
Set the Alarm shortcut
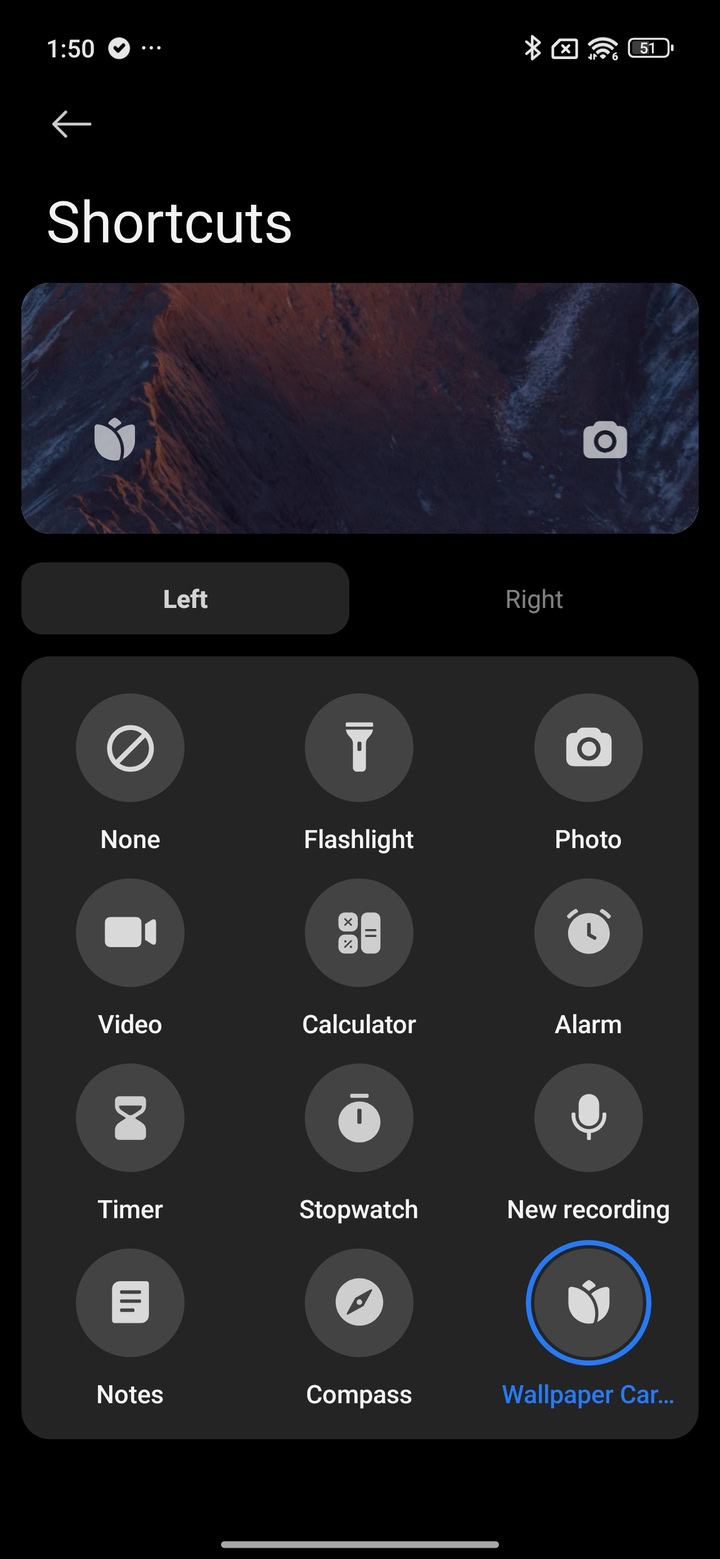click(588, 933)
